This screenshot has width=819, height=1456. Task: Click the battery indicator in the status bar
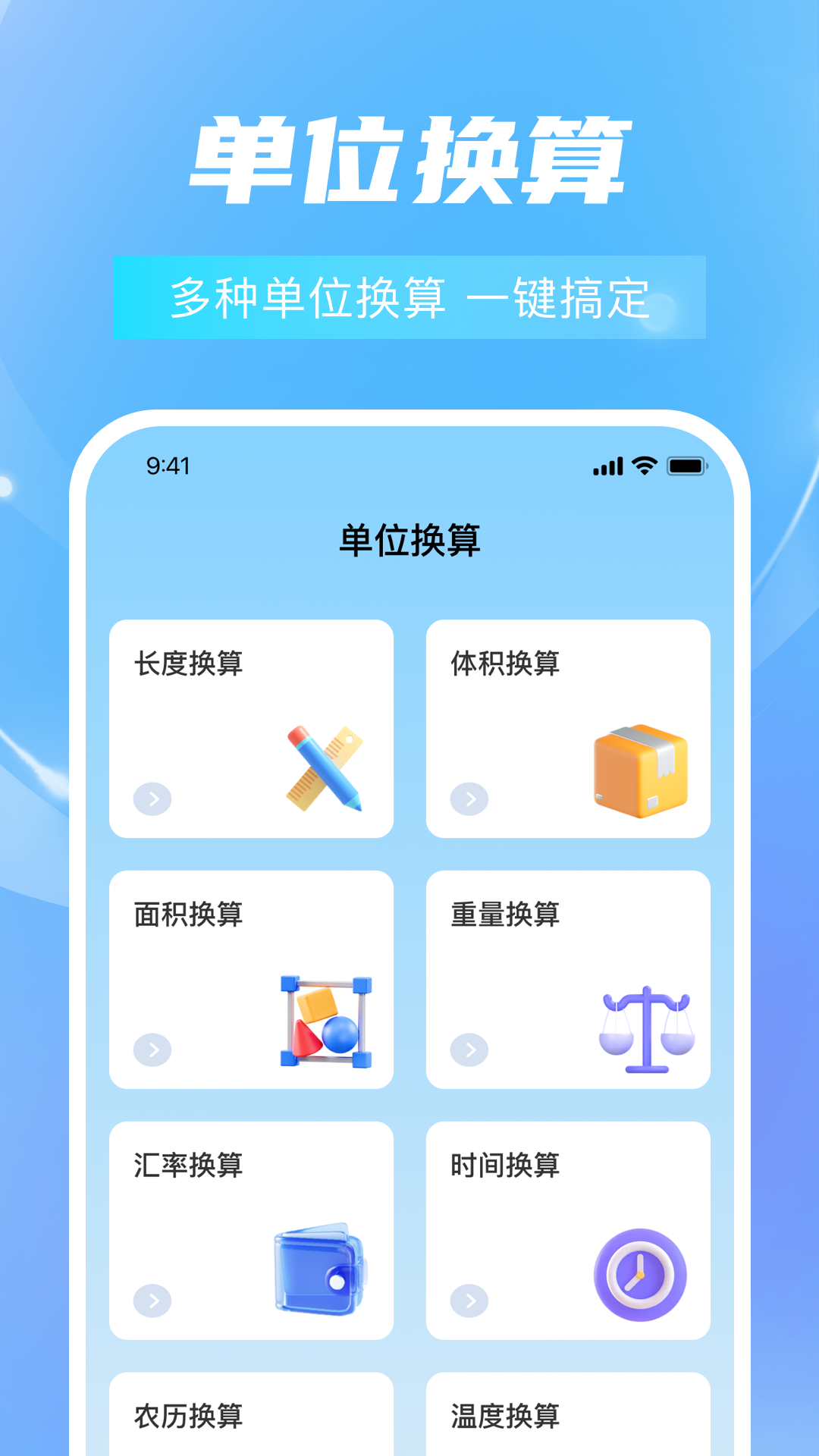(687, 466)
